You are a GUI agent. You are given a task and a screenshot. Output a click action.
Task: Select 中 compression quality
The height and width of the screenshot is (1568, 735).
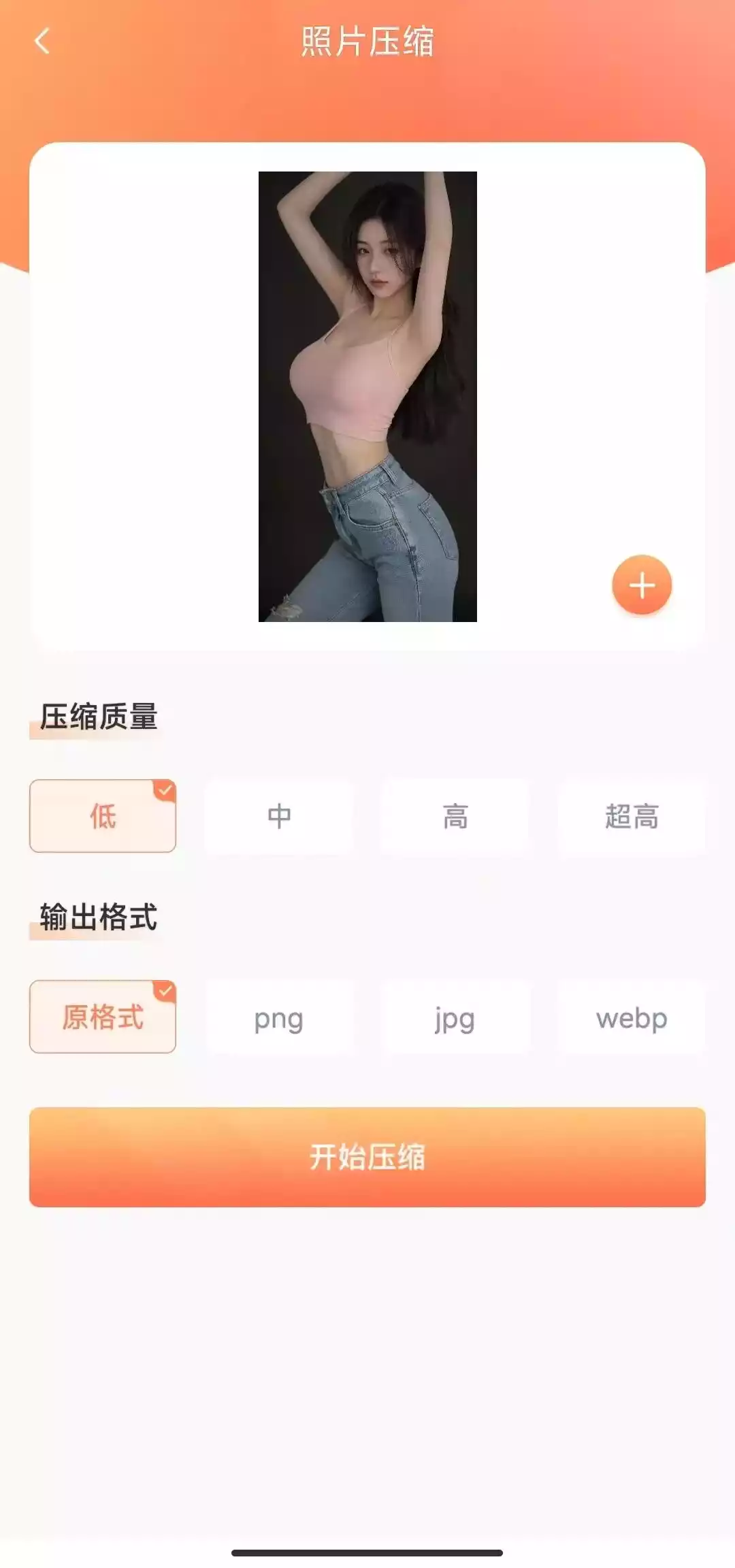(278, 816)
